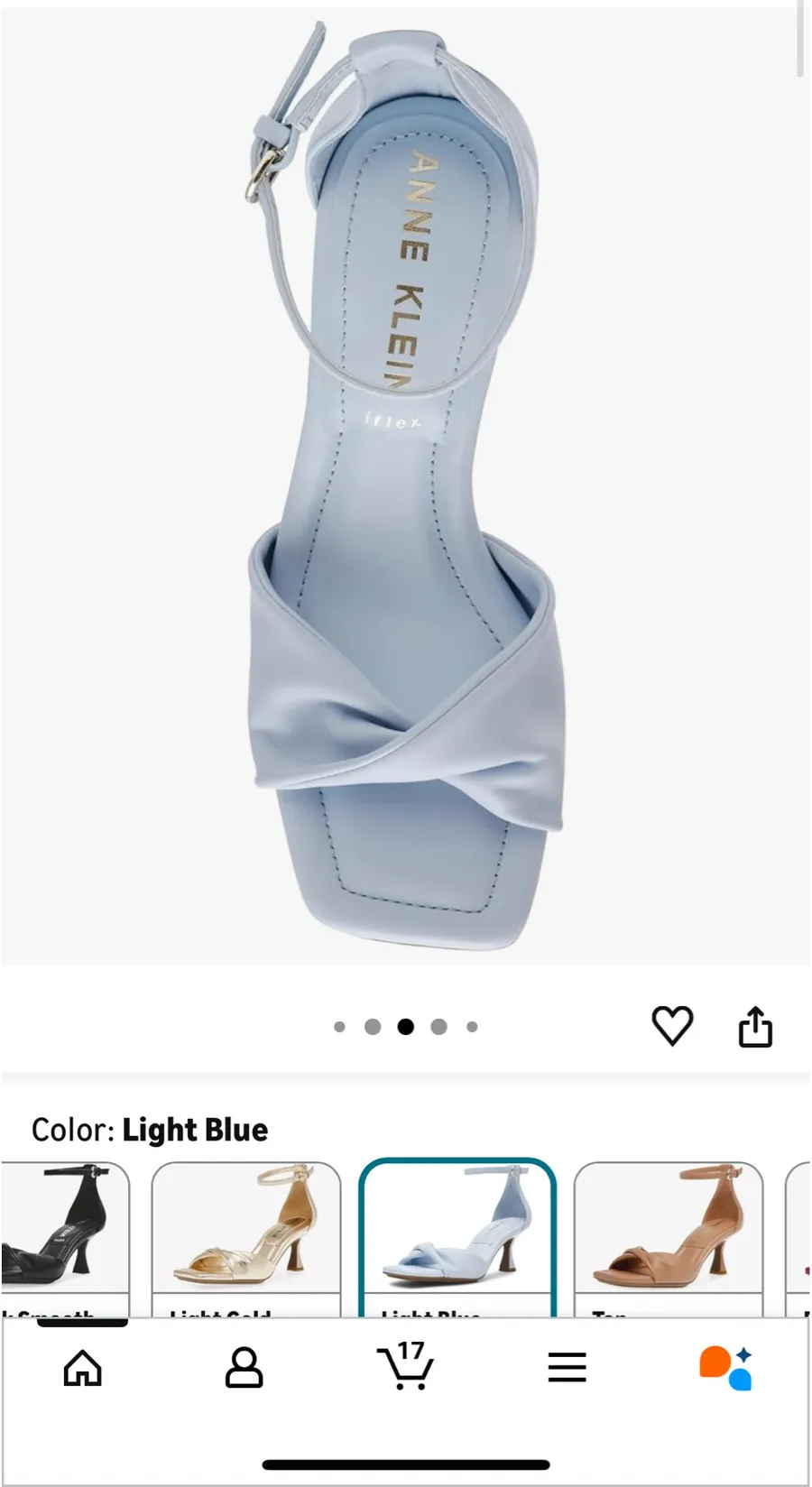The height and width of the screenshot is (1487, 812).
Task: Open the hamburger menu tab
Action: click(x=567, y=1368)
